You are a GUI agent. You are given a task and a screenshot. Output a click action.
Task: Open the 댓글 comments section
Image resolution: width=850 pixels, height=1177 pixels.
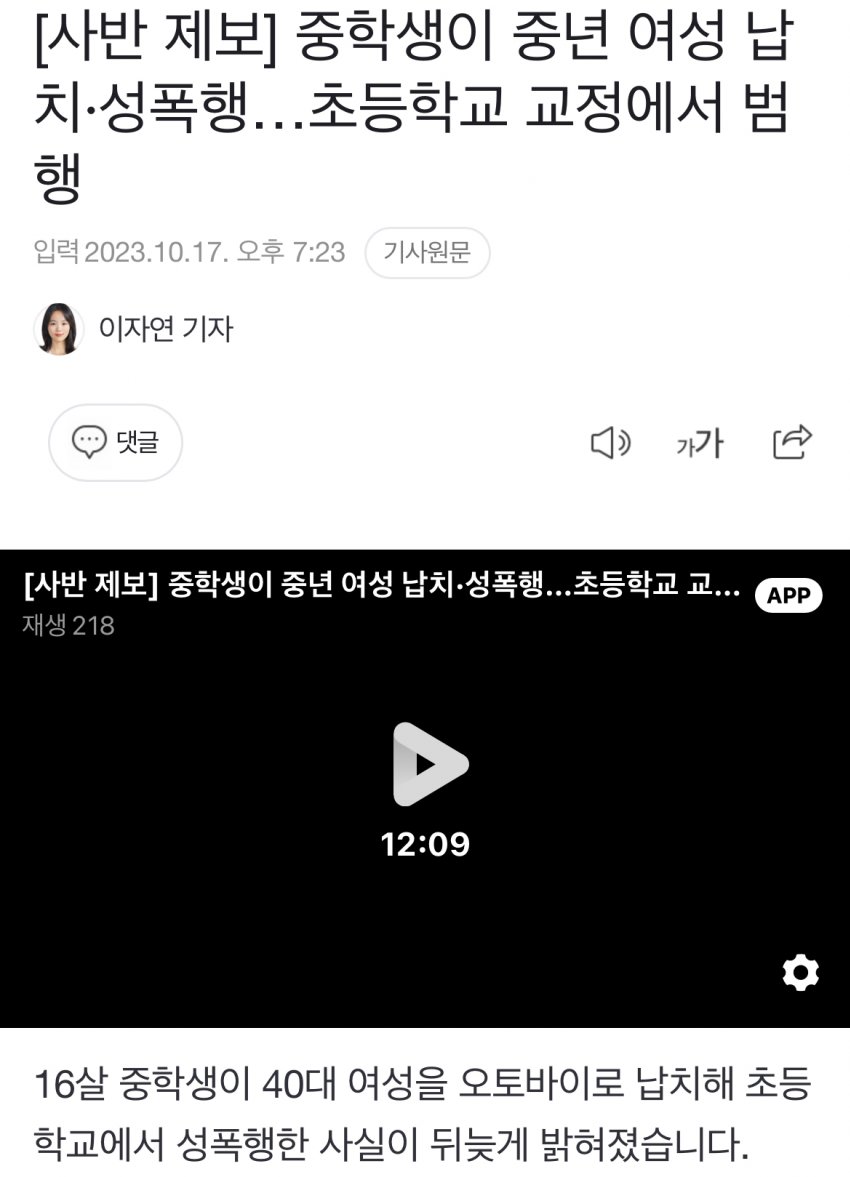[115, 442]
